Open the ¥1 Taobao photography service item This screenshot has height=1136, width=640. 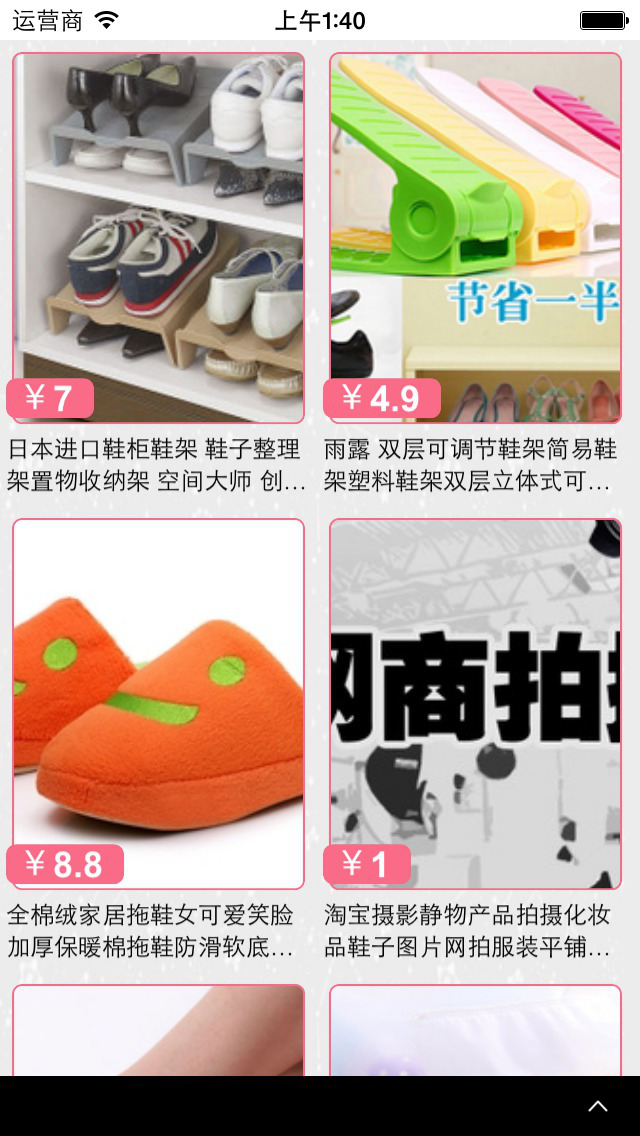475,703
